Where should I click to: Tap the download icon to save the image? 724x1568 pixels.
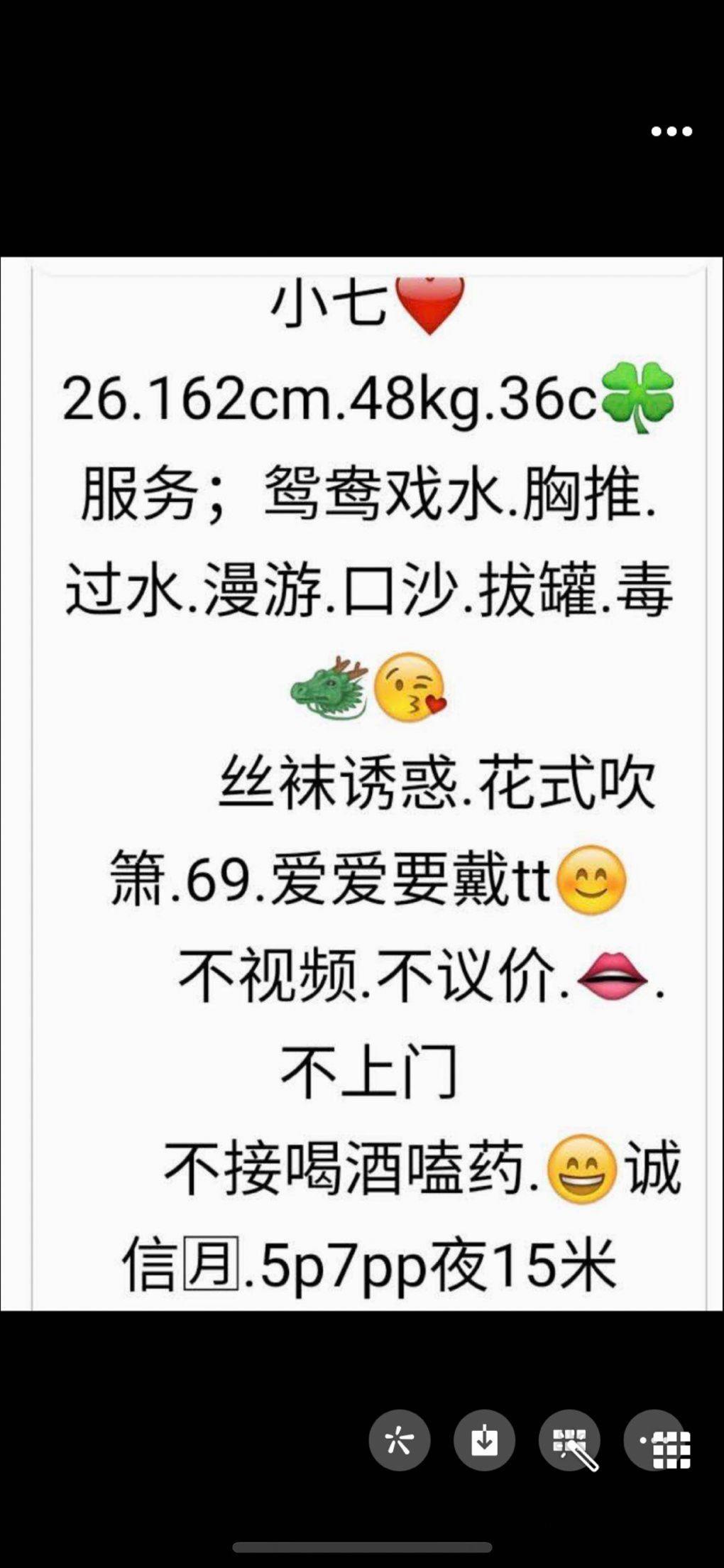pos(483,1441)
